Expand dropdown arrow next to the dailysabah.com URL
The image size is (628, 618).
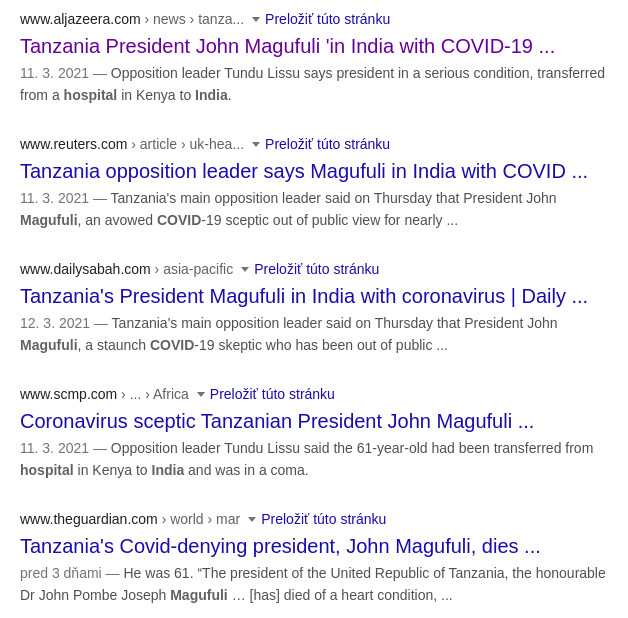(x=245, y=269)
